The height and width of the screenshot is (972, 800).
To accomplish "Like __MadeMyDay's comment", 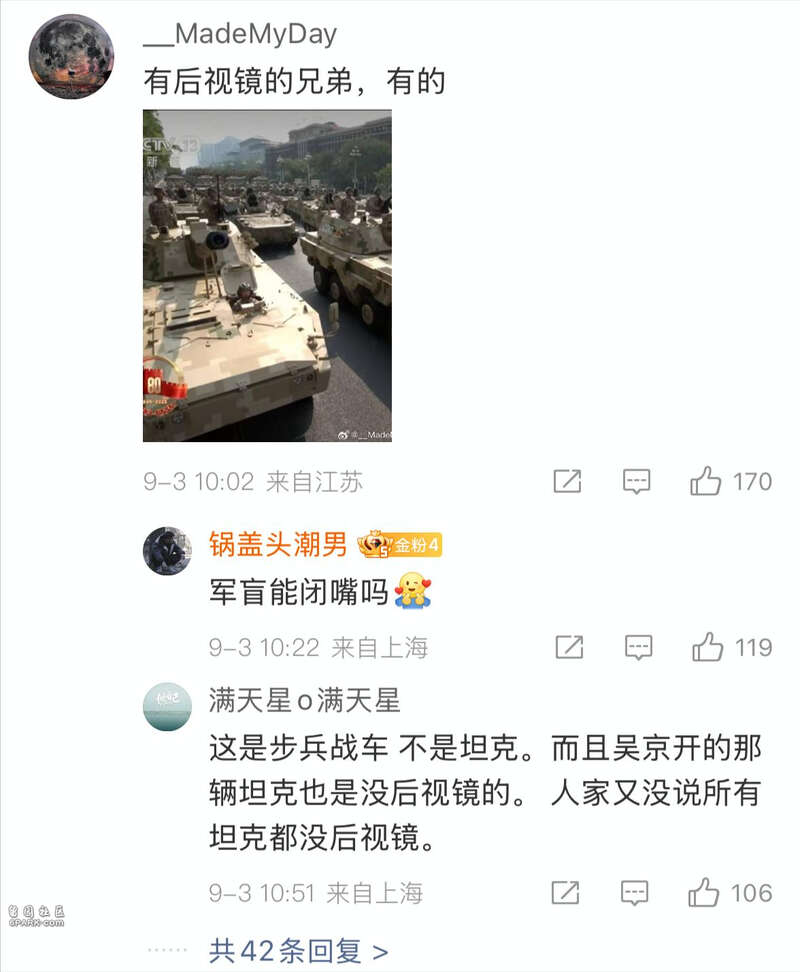I will point(706,482).
